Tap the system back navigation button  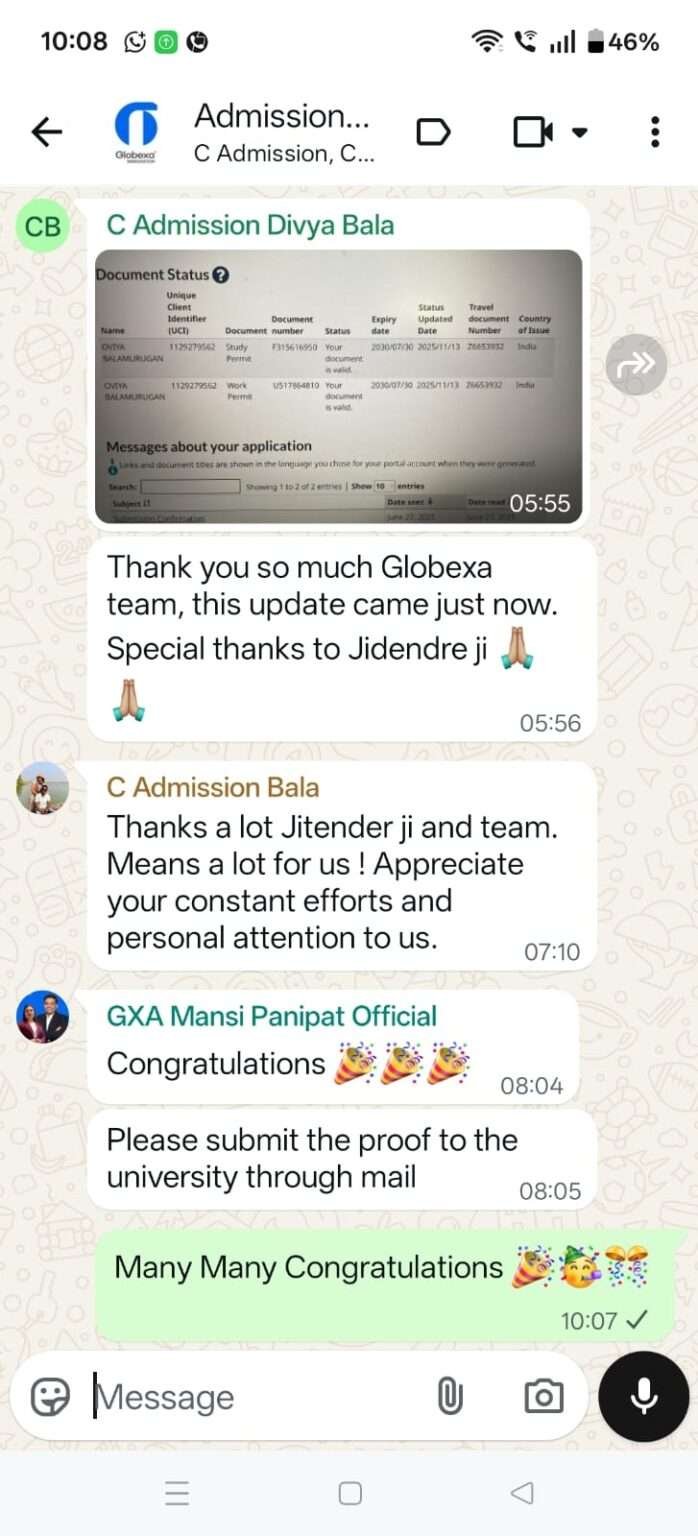click(521, 1493)
